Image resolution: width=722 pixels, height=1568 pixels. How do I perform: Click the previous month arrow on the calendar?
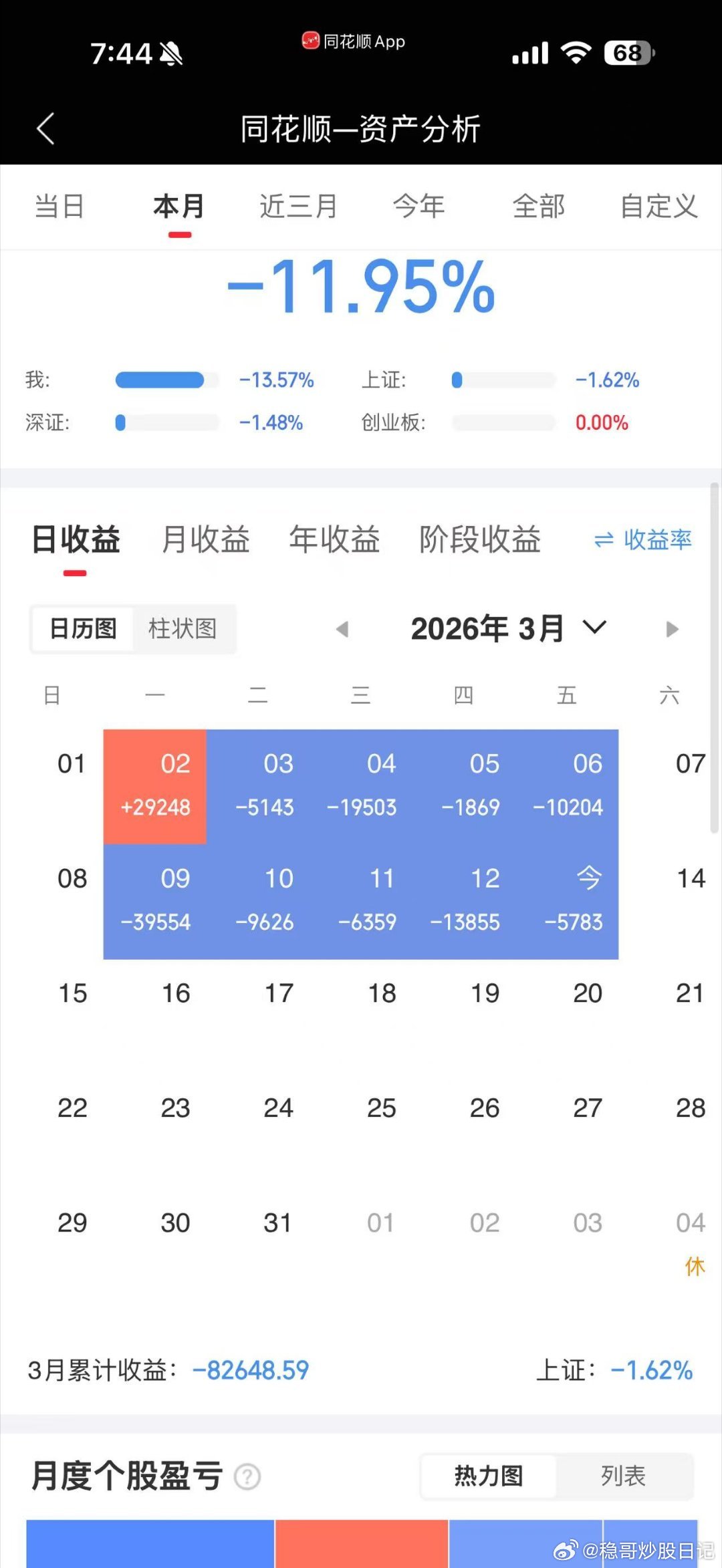342,628
